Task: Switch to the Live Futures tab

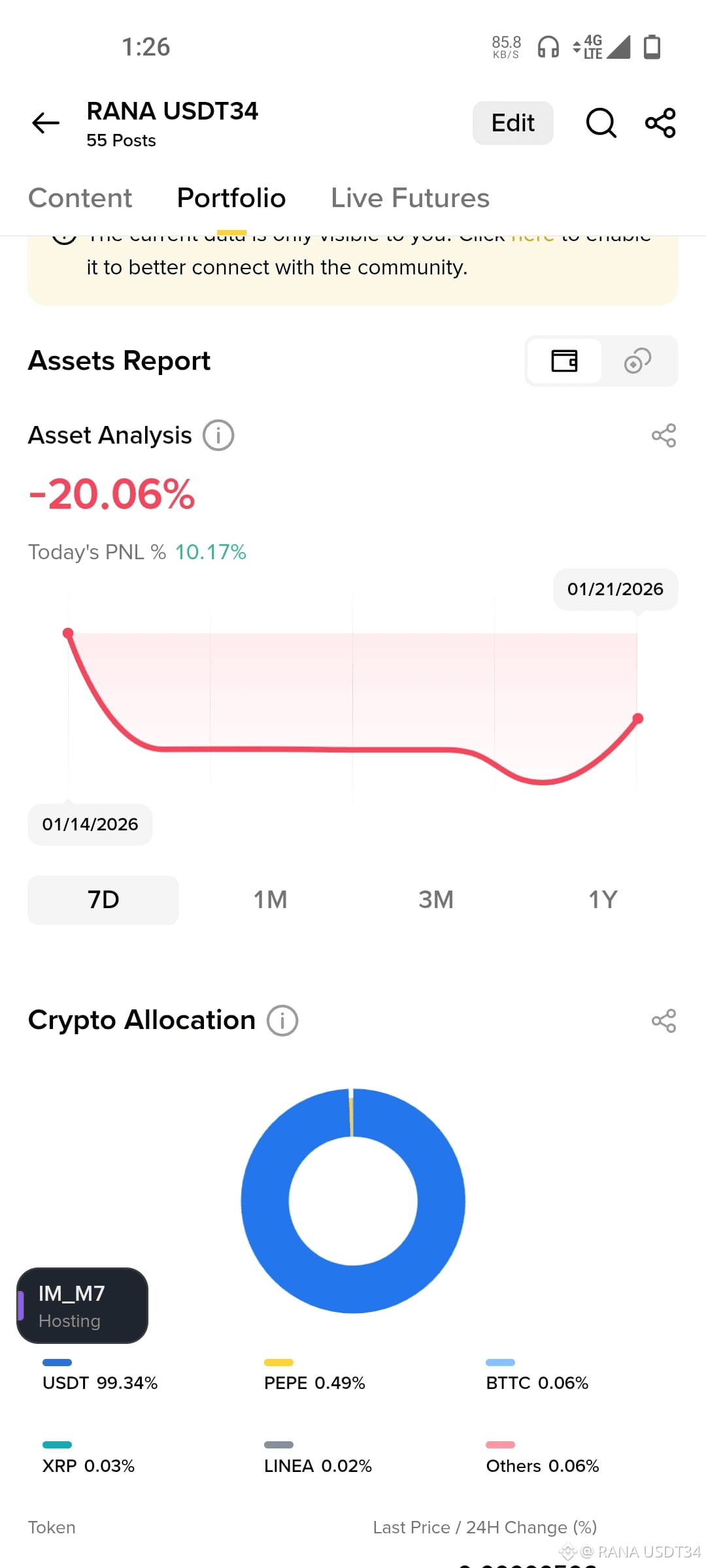Action: (410, 198)
